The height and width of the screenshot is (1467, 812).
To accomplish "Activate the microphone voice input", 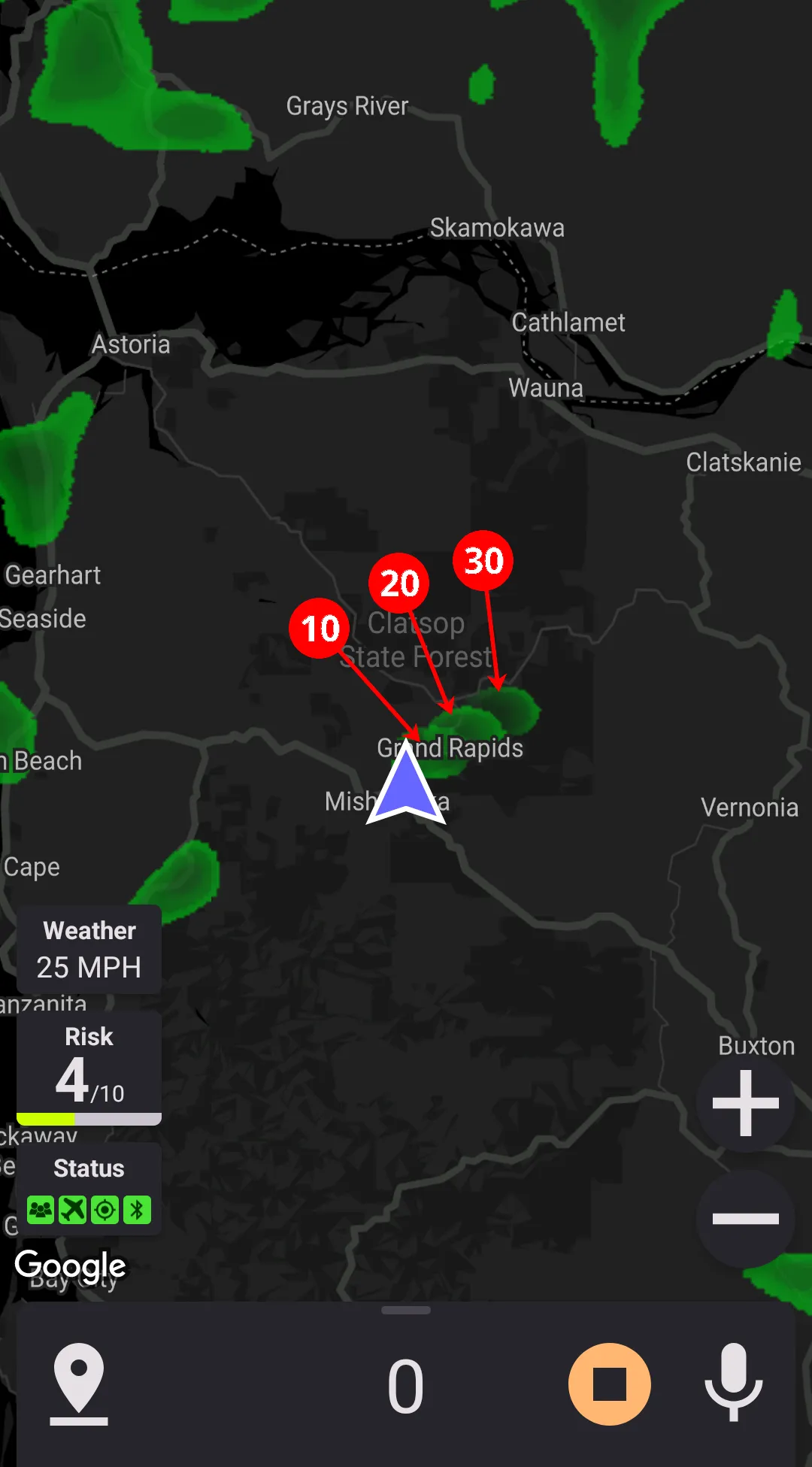I will tap(733, 1383).
